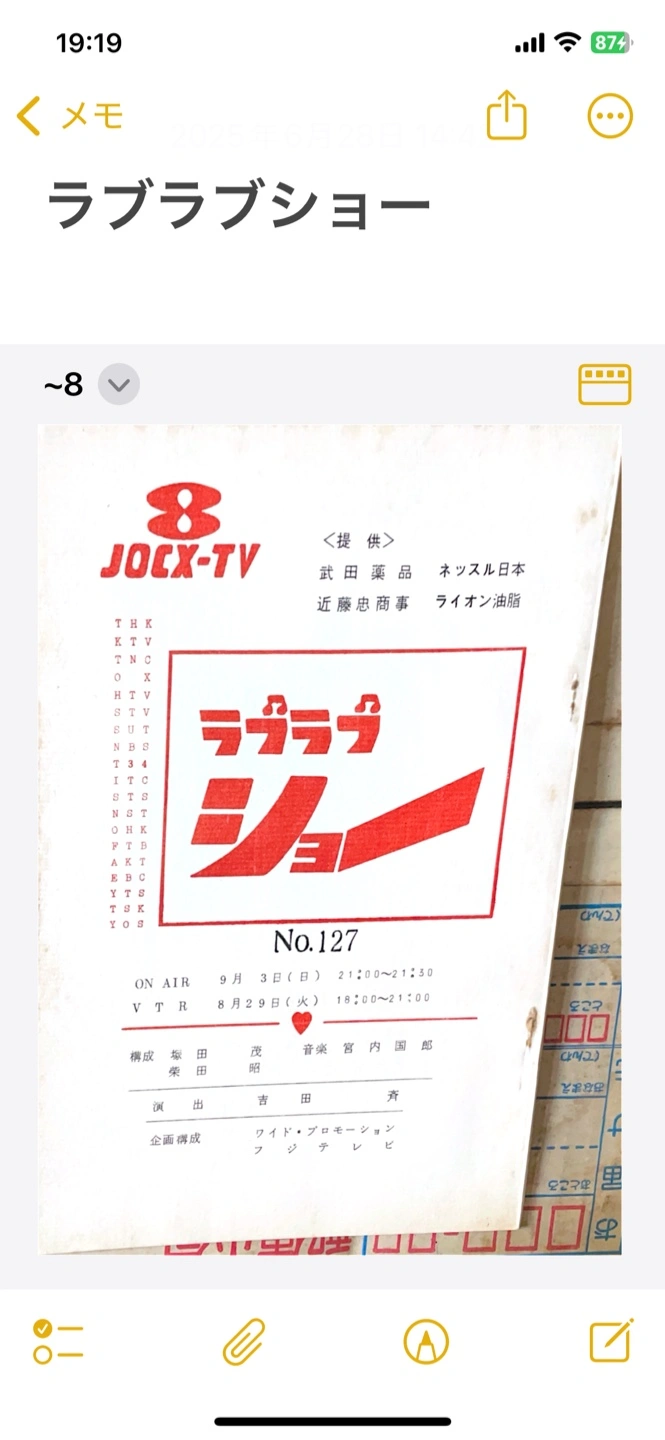Image resolution: width=665 pixels, height=1440 pixels.
Task: Attach a file with the paperclip
Action: [243, 1341]
